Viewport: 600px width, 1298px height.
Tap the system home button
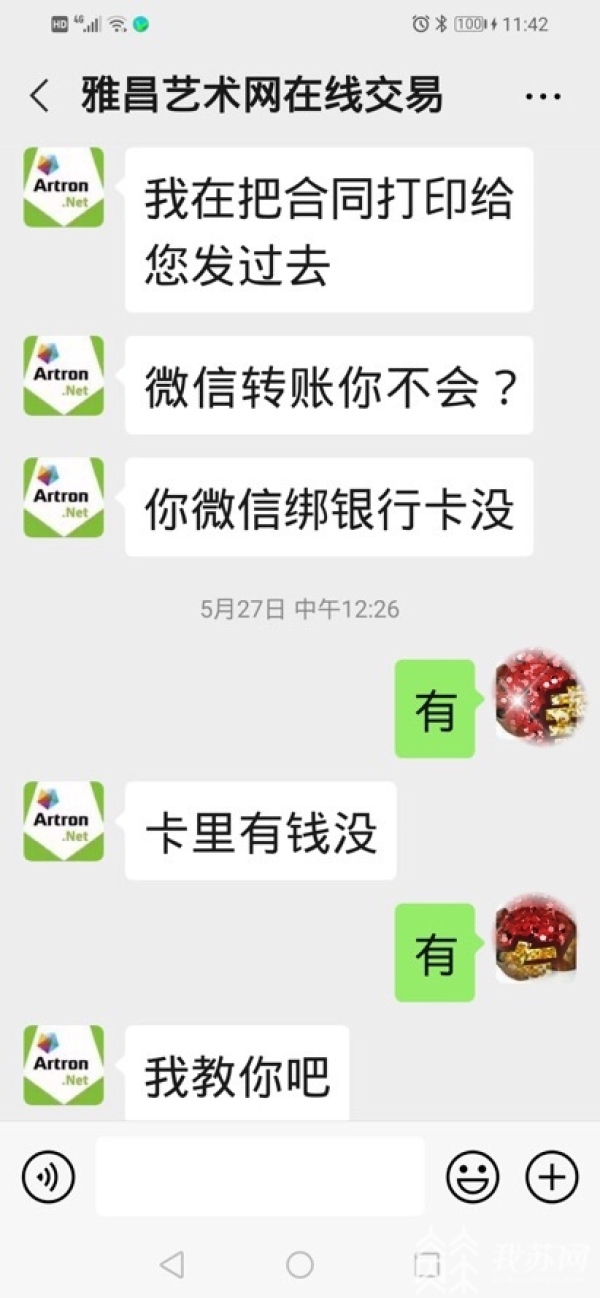pos(300,1264)
